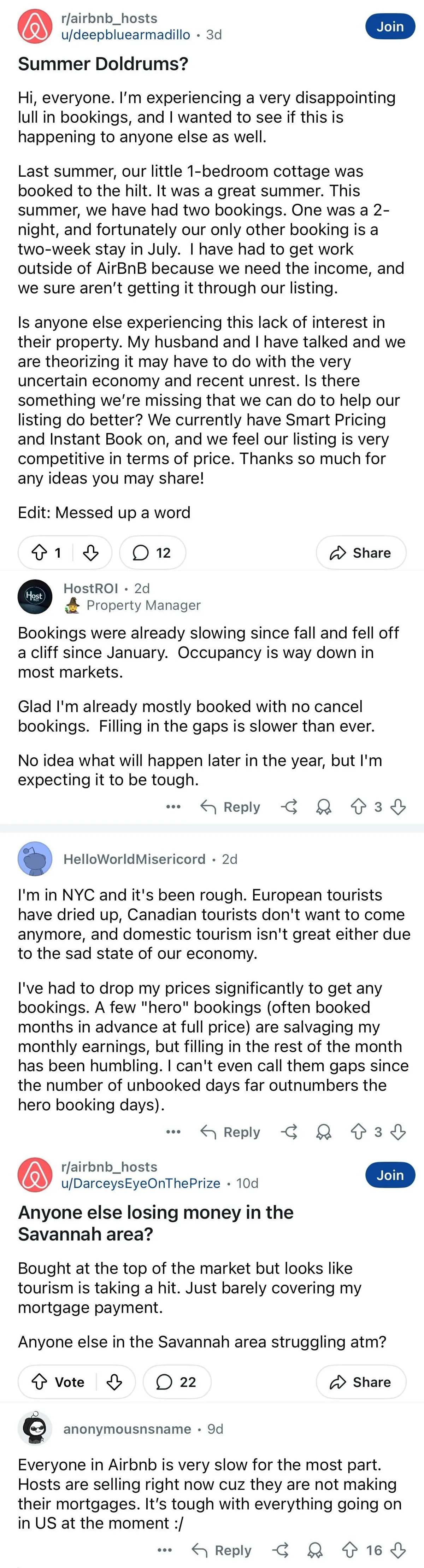
Task: Share the Savannah area post
Action: [361, 1382]
